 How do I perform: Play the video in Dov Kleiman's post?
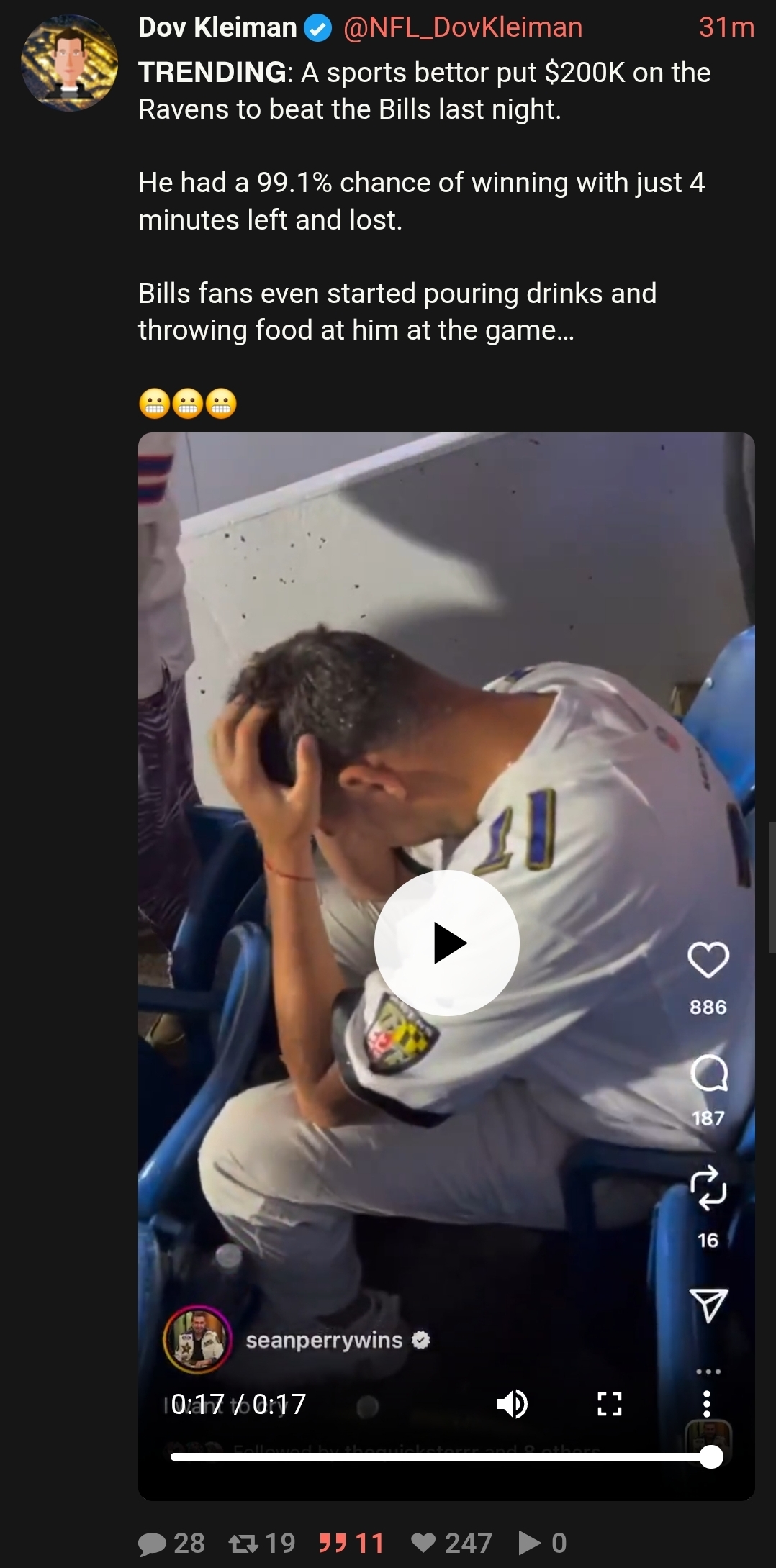pos(446,943)
